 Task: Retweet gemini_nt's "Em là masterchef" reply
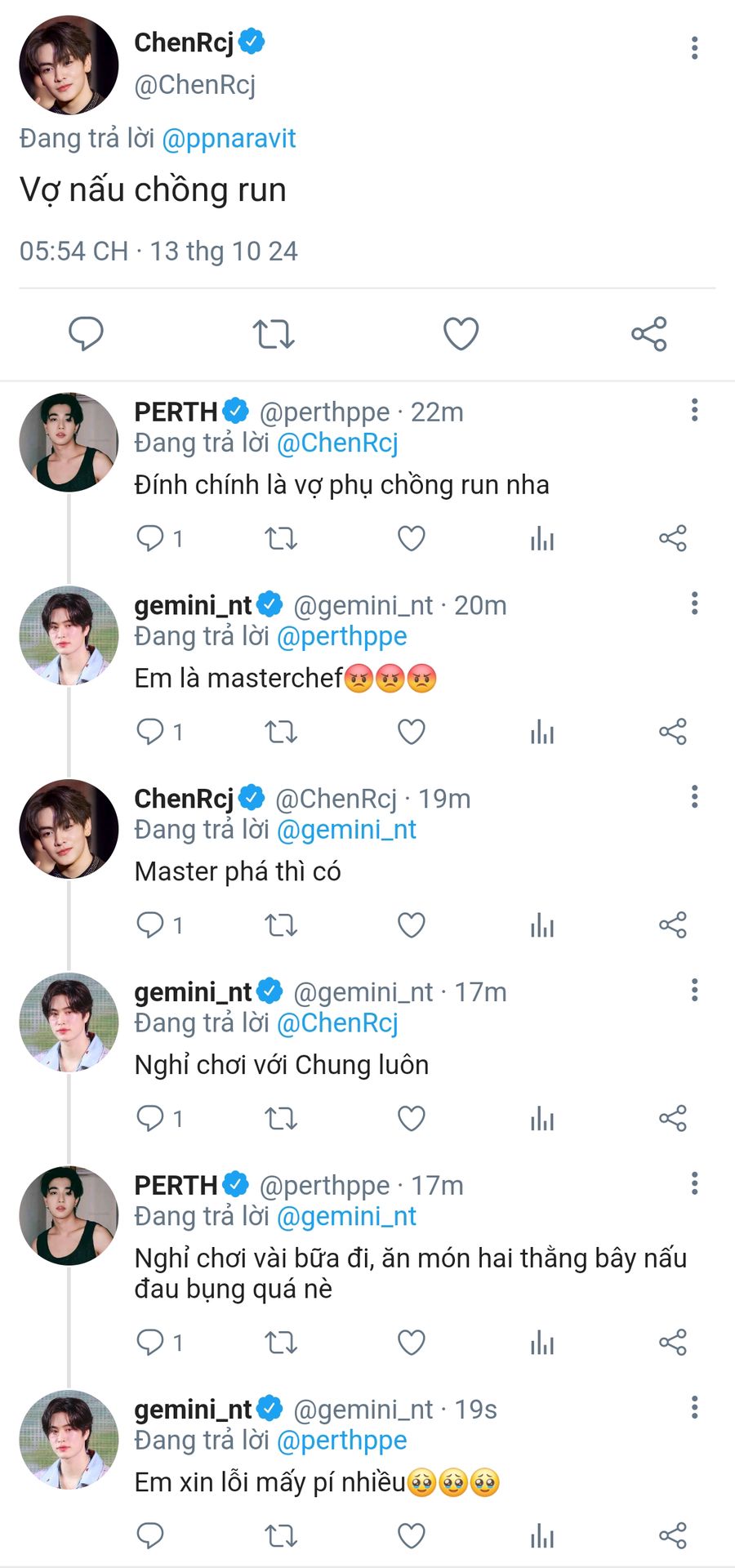click(x=281, y=732)
